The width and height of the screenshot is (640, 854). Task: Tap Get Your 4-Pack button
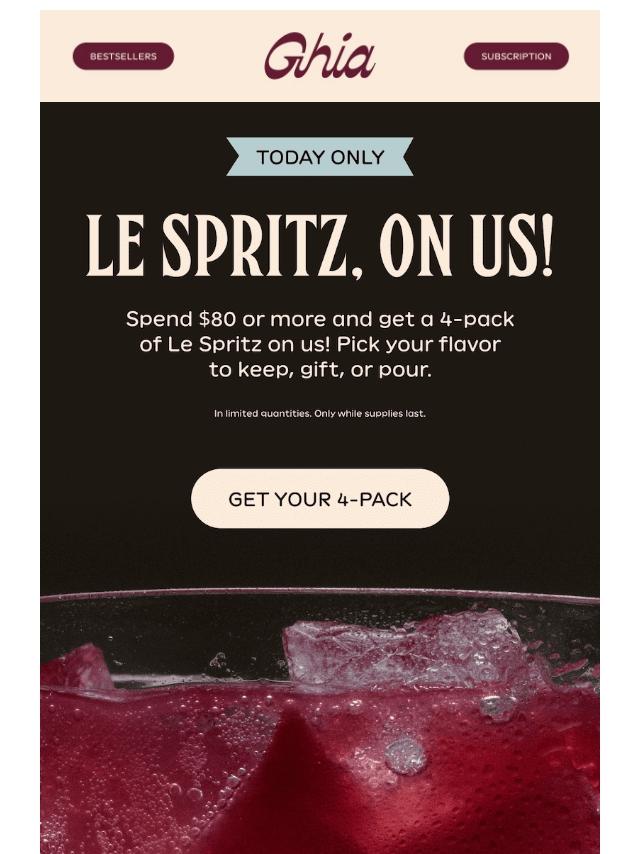(320, 499)
